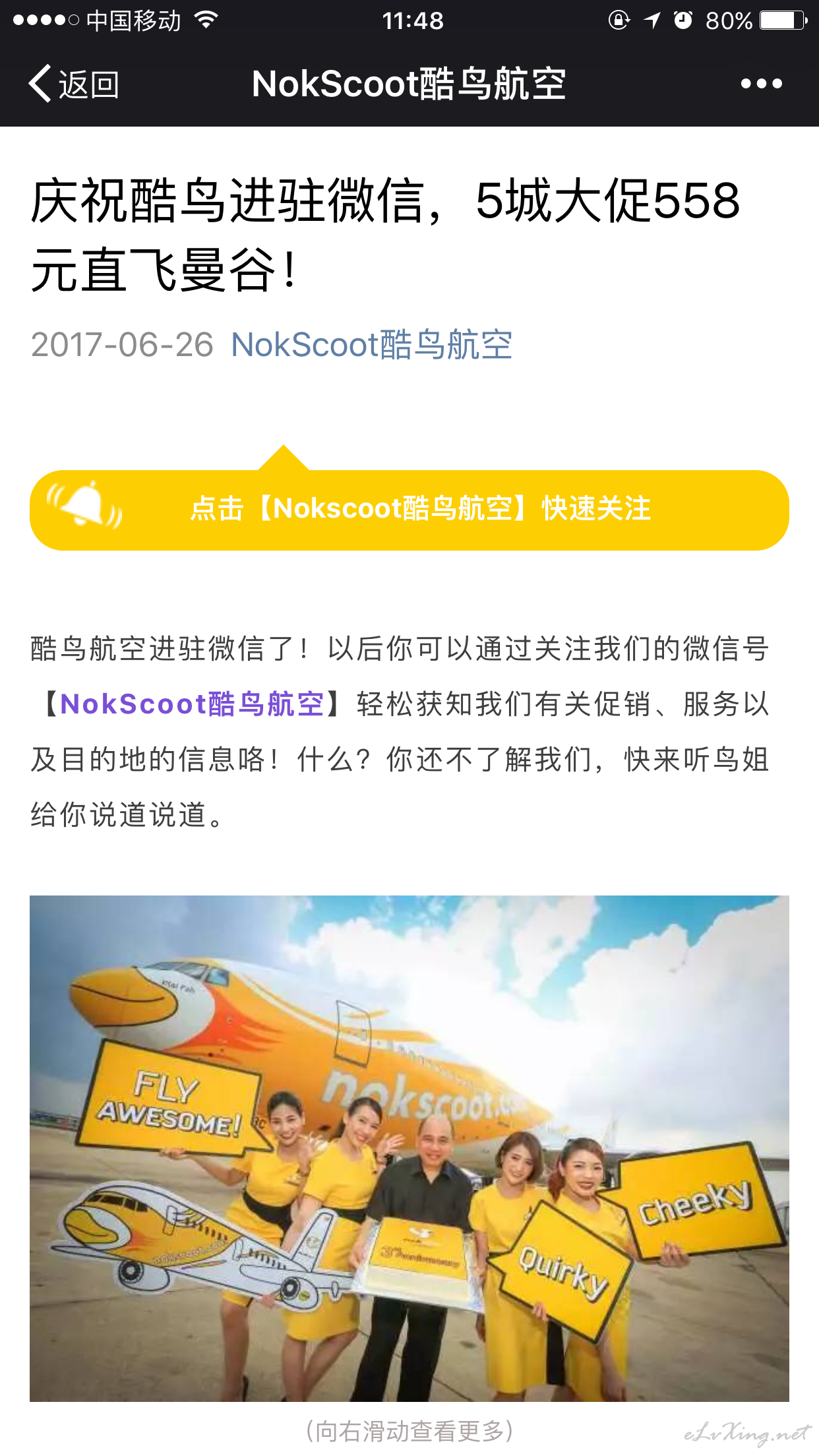
Task: Open the NokScoot plane and crew photo
Action: tap(409, 1148)
